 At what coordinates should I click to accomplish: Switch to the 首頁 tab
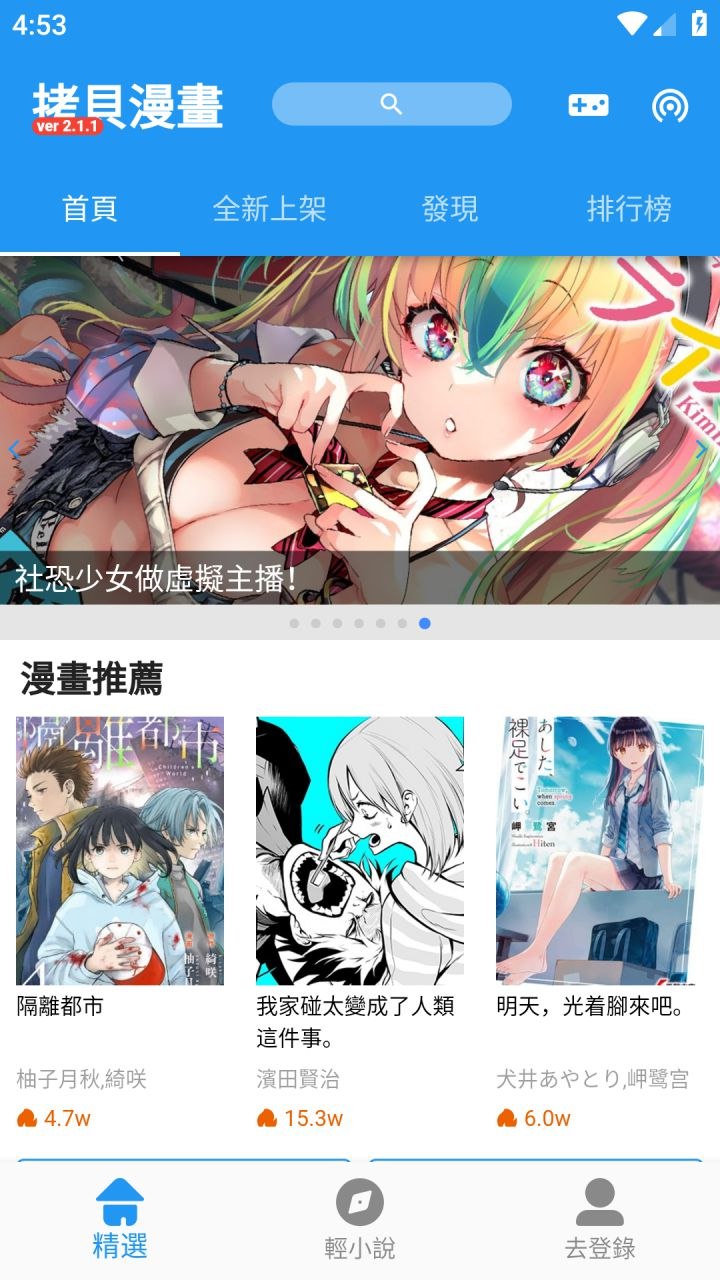[90, 209]
